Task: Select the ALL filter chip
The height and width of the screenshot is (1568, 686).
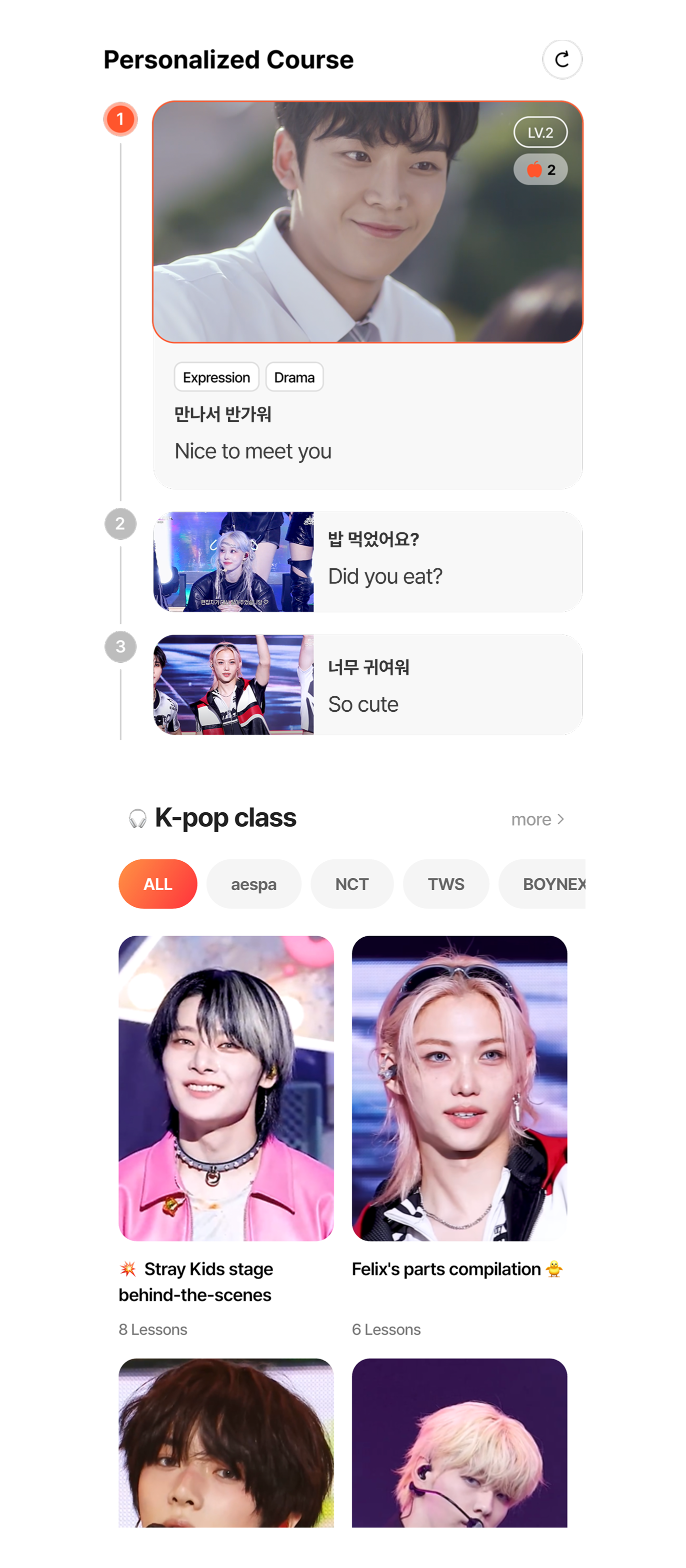Action: (x=157, y=884)
